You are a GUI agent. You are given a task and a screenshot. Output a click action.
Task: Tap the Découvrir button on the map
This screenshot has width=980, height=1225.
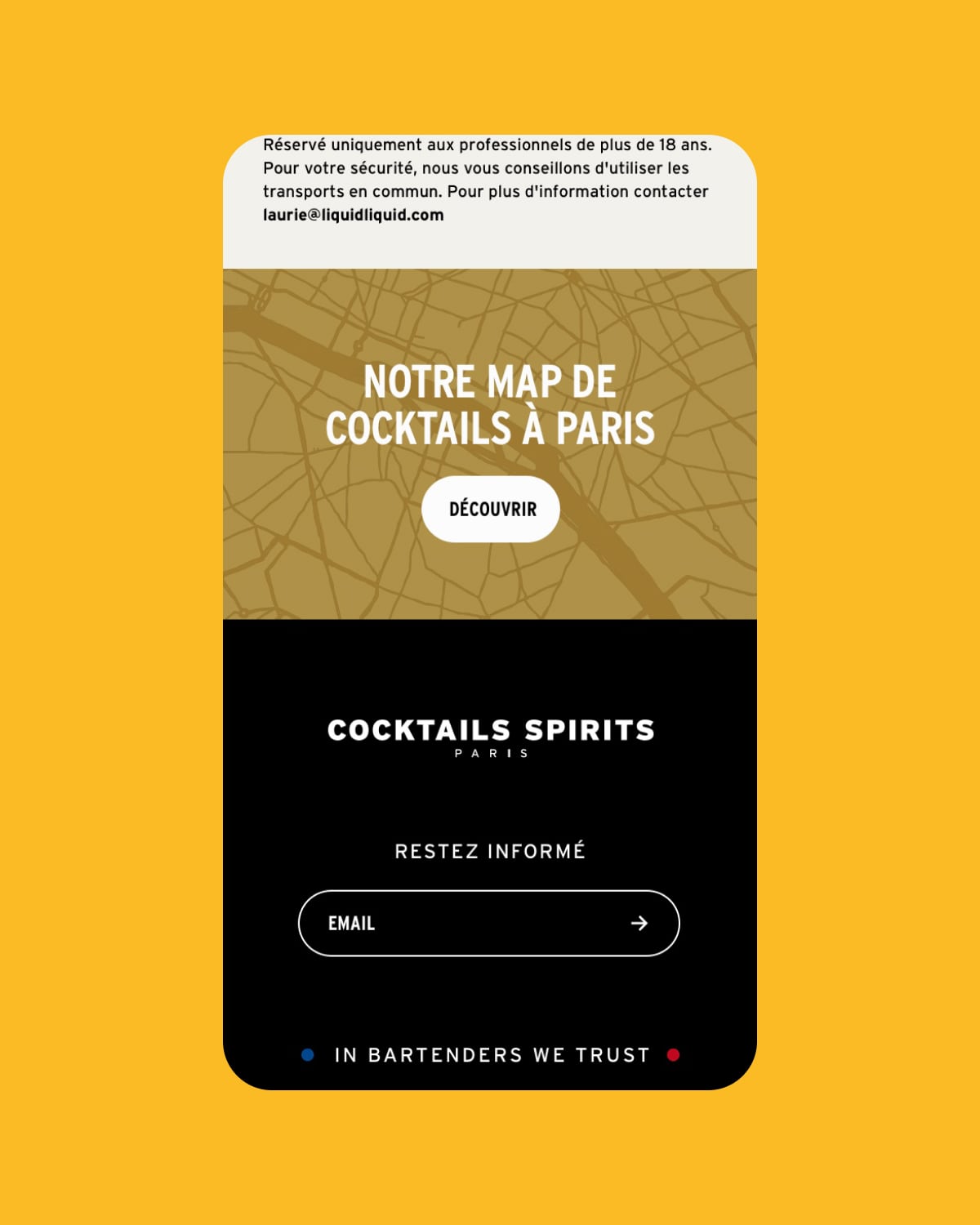click(x=491, y=509)
